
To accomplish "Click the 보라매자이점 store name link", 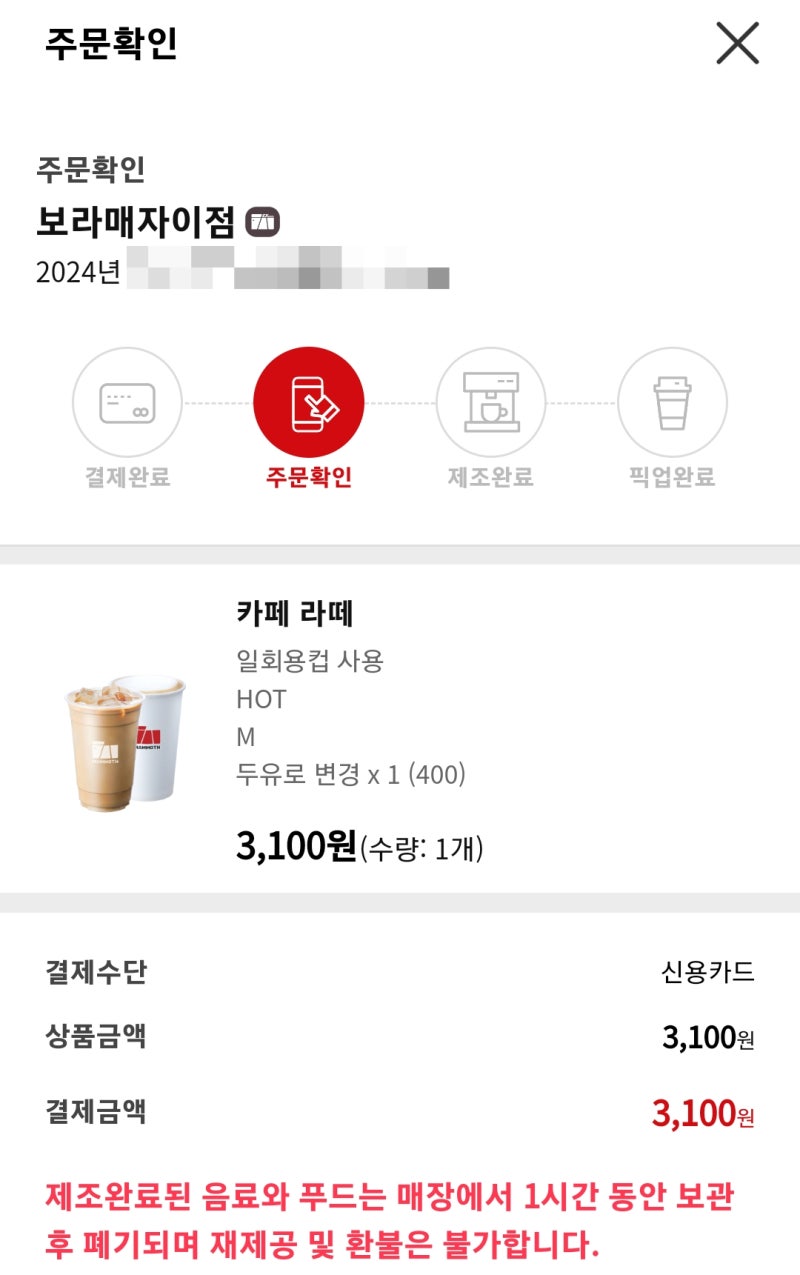I will pyautogui.click(x=135, y=217).
